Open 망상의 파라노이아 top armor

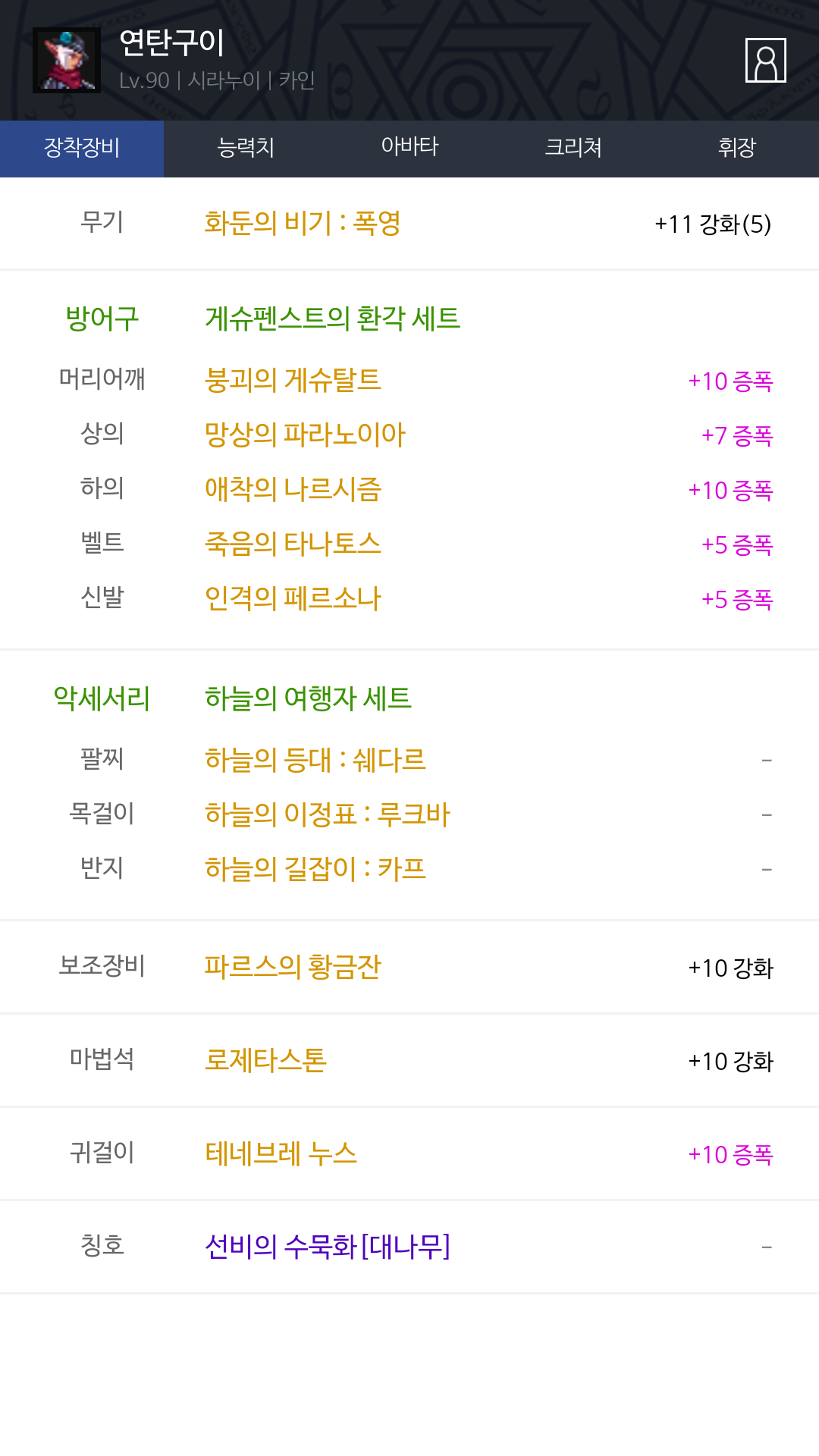coord(305,435)
